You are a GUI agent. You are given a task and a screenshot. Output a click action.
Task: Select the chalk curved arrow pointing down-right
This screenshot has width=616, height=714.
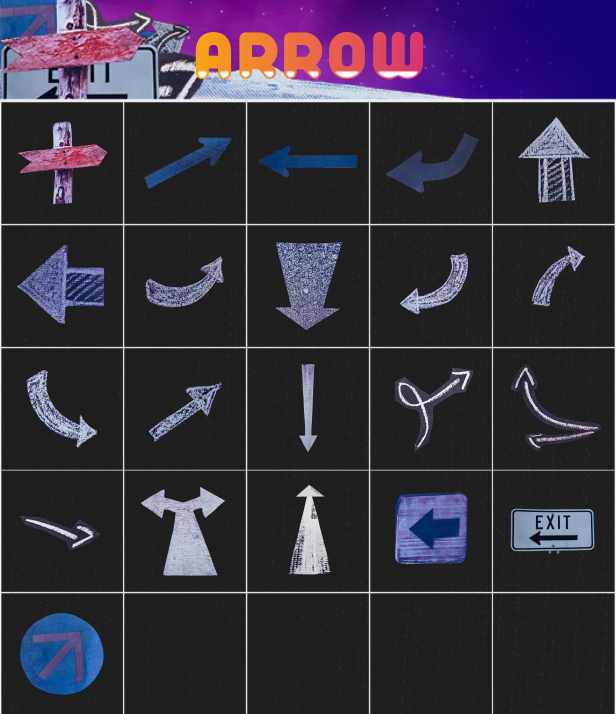[60, 407]
